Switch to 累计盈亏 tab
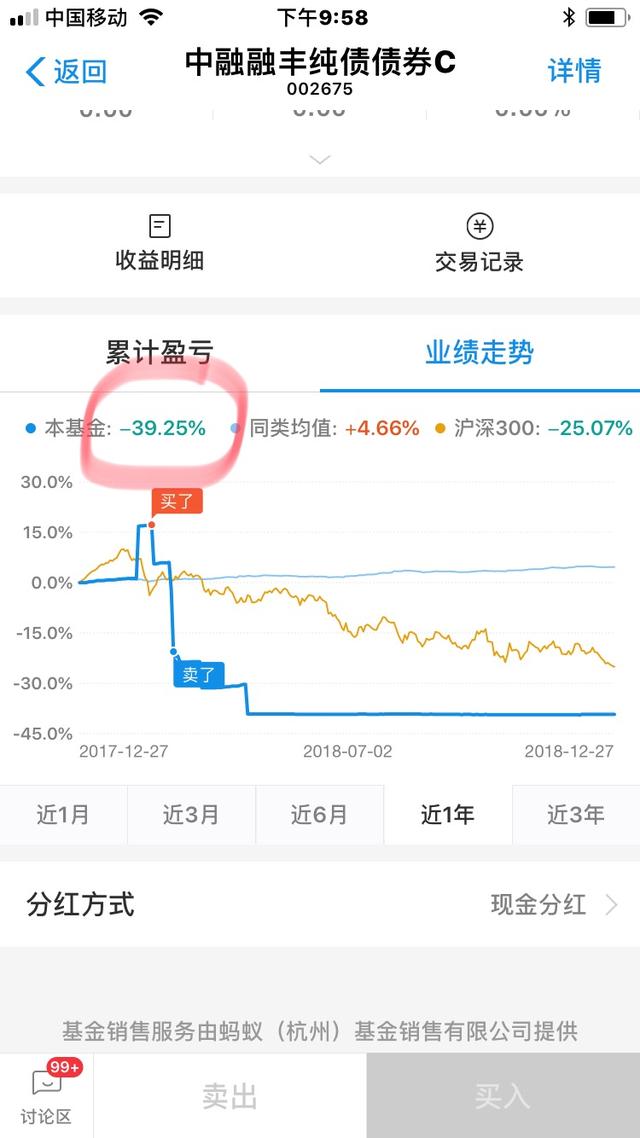640x1138 pixels. (x=160, y=353)
